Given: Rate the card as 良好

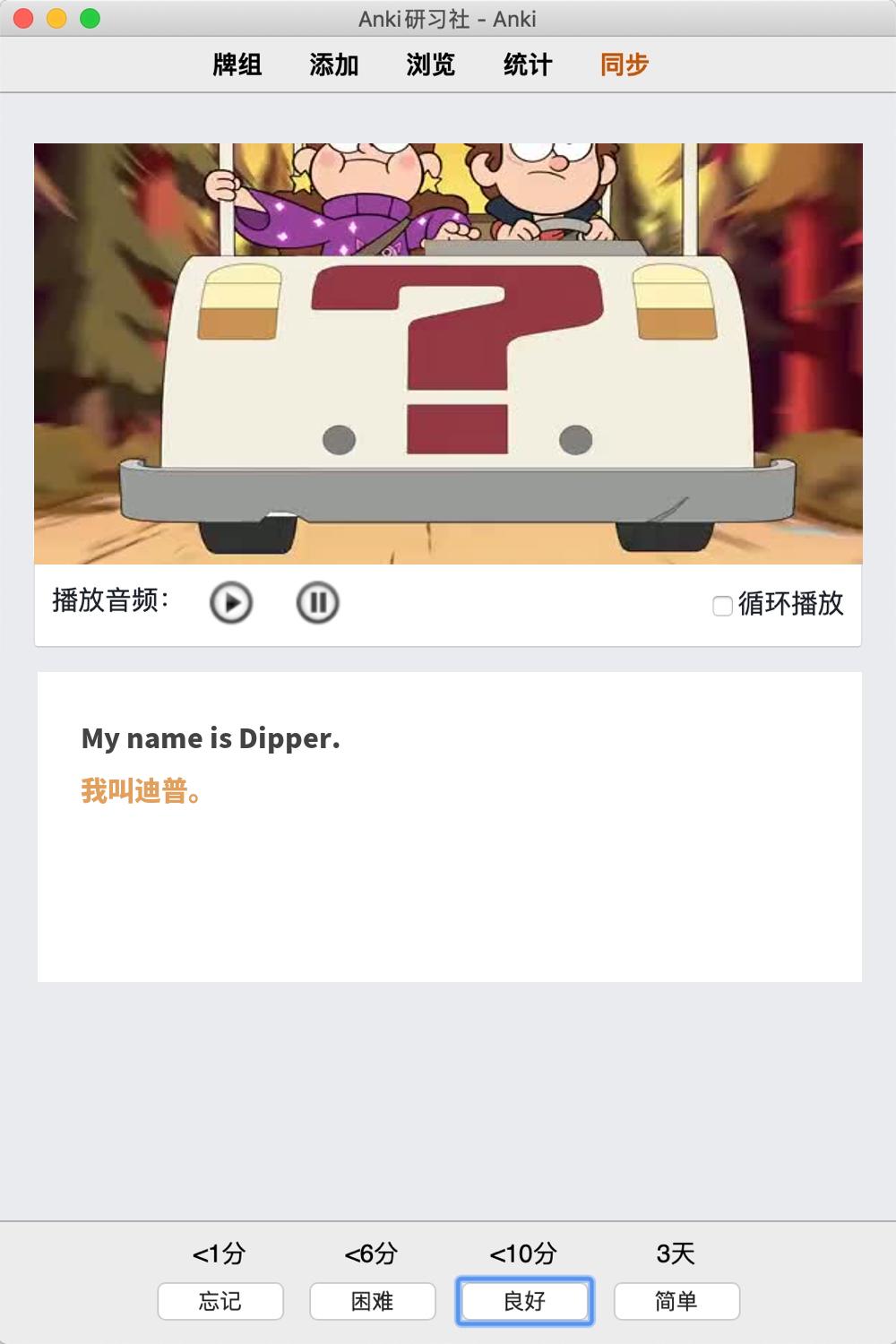Looking at the screenshot, I should click(525, 1301).
